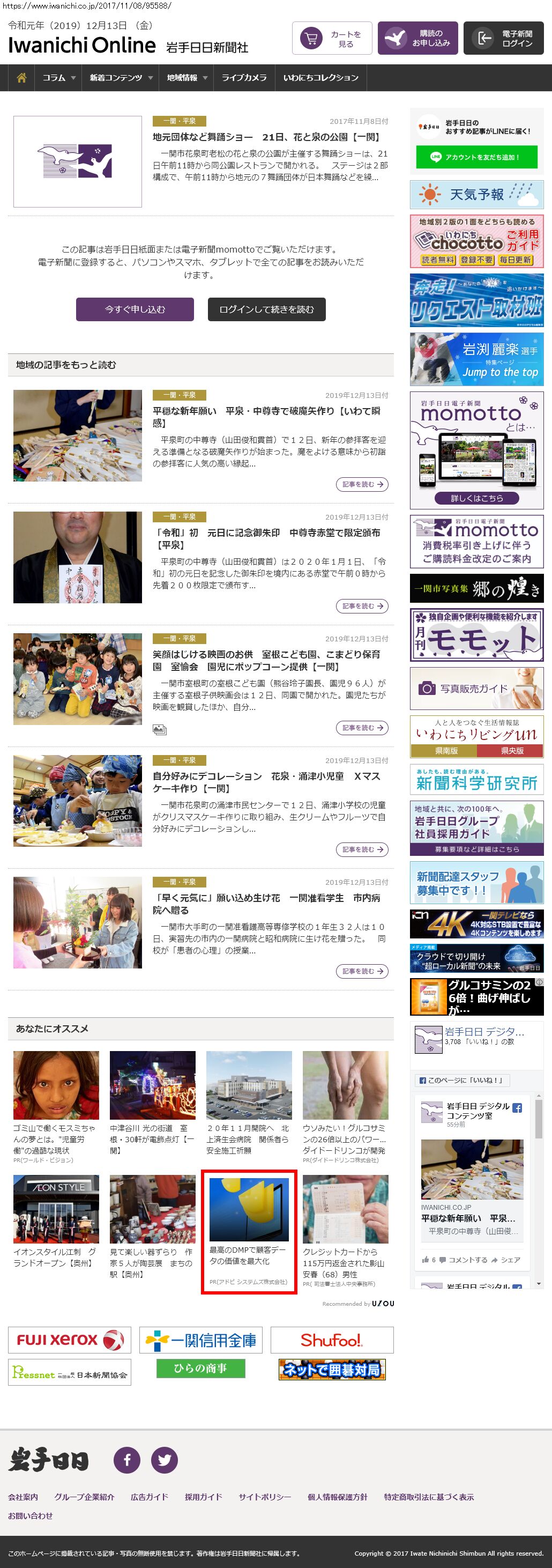View the shopping cart
Image resolution: width=552 pixels, height=1568 pixels.
pos(332,39)
